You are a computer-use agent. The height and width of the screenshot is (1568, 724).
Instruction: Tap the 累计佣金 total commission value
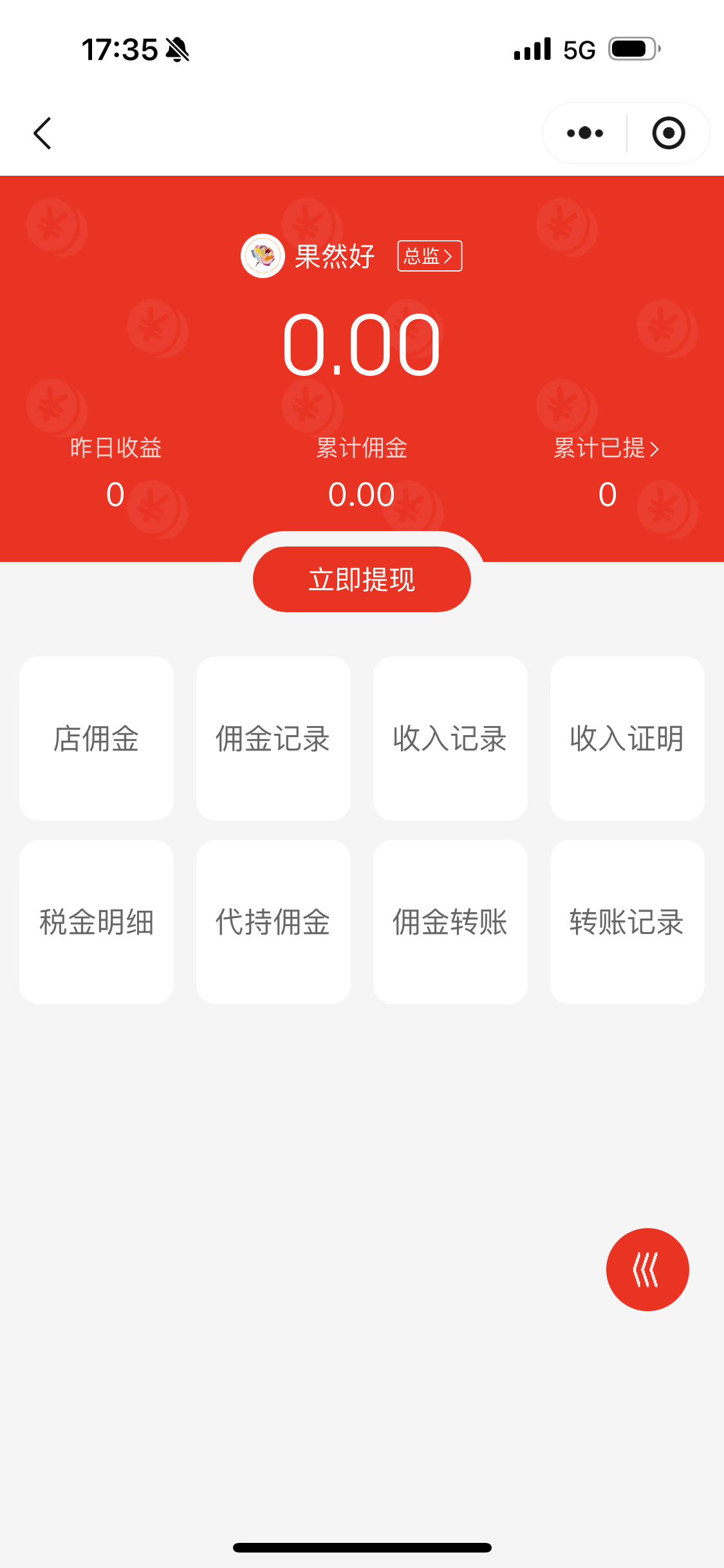click(362, 494)
